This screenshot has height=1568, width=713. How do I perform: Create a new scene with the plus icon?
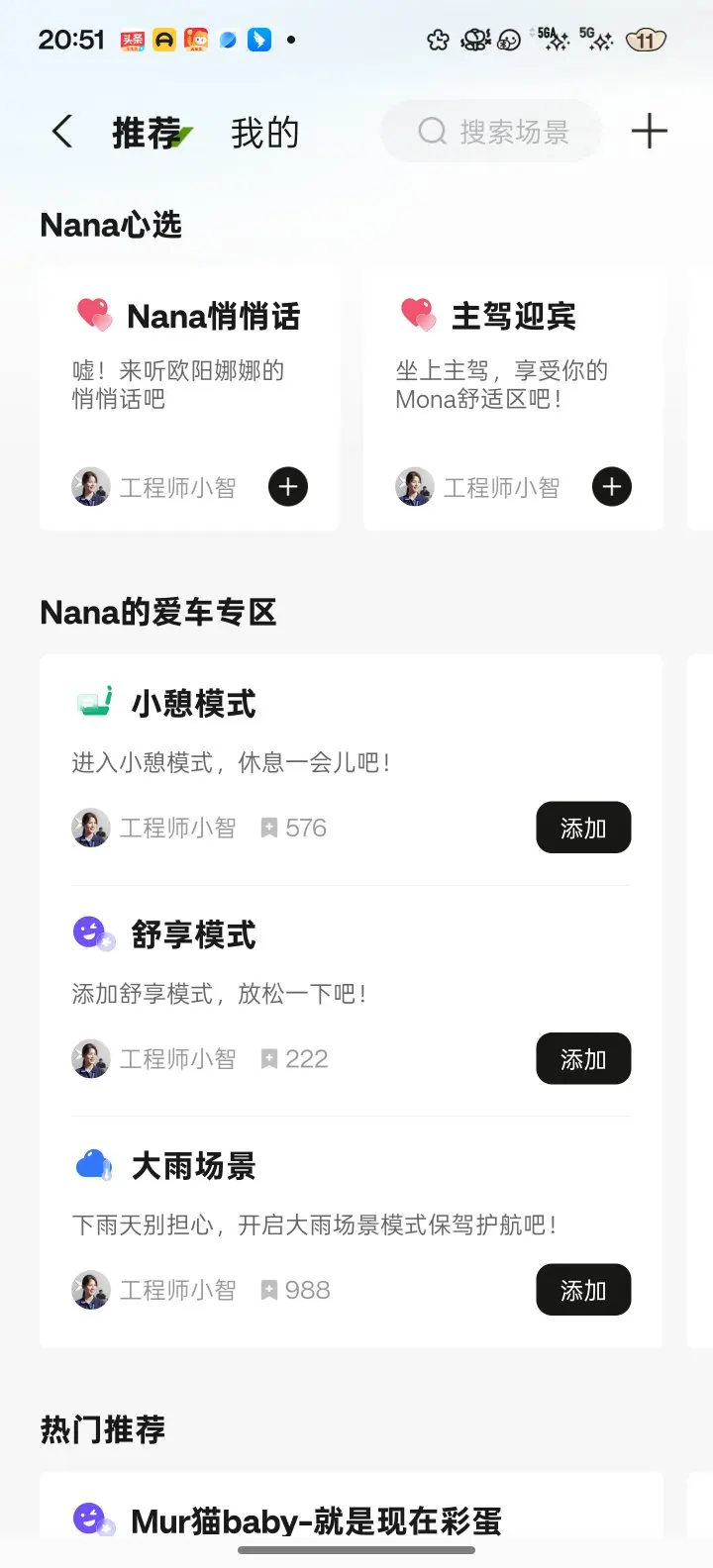click(x=649, y=132)
